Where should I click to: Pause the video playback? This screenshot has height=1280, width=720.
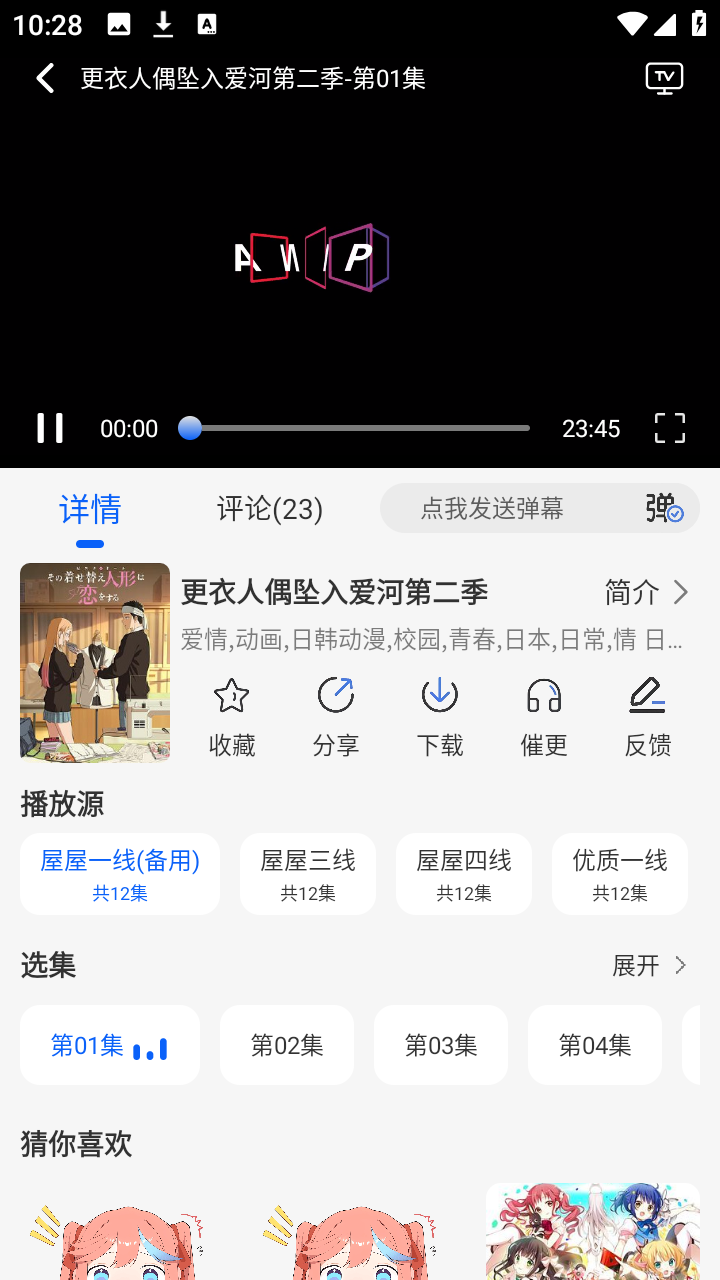point(50,428)
